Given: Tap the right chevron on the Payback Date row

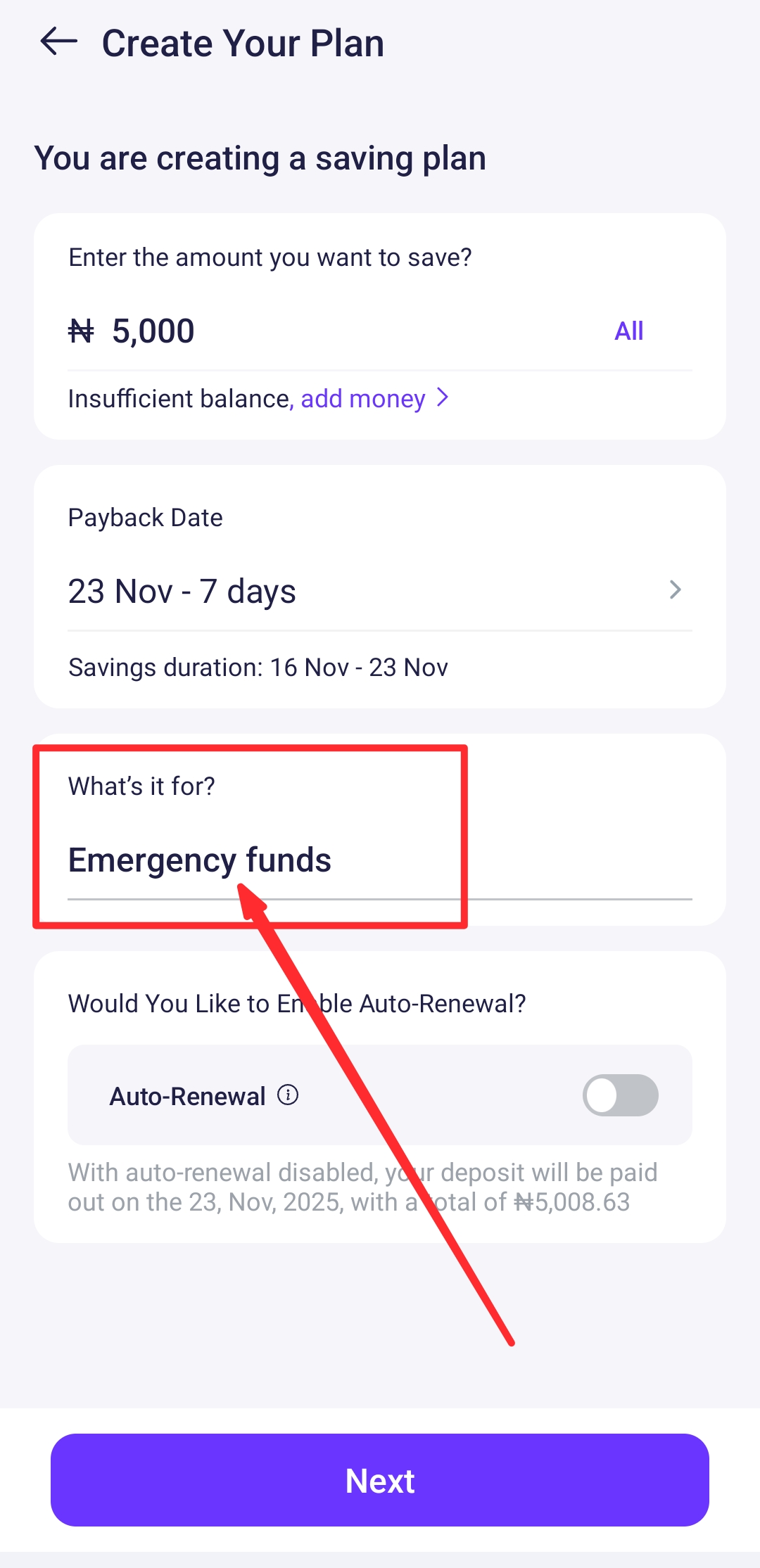Looking at the screenshot, I should click(676, 589).
